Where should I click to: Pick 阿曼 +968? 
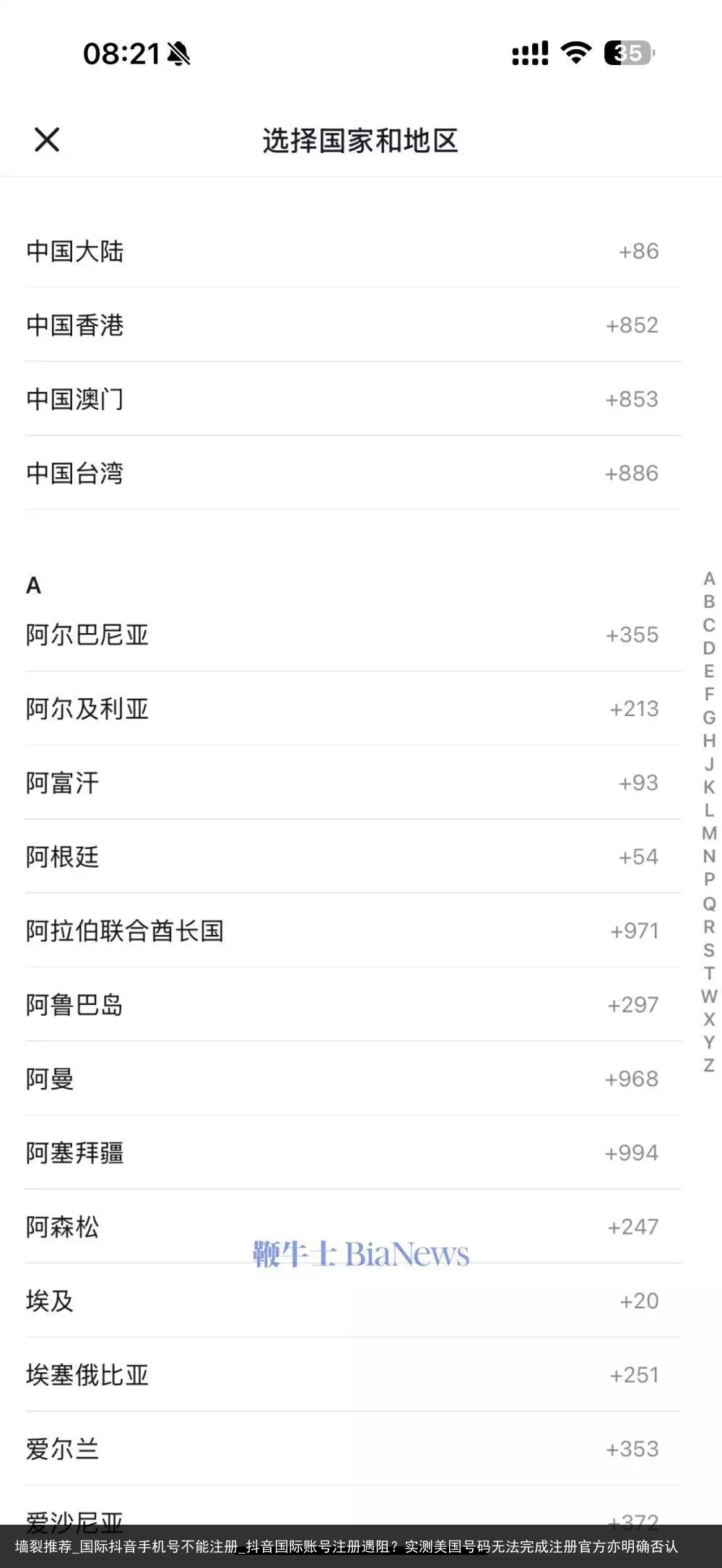[x=354, y=1079]
